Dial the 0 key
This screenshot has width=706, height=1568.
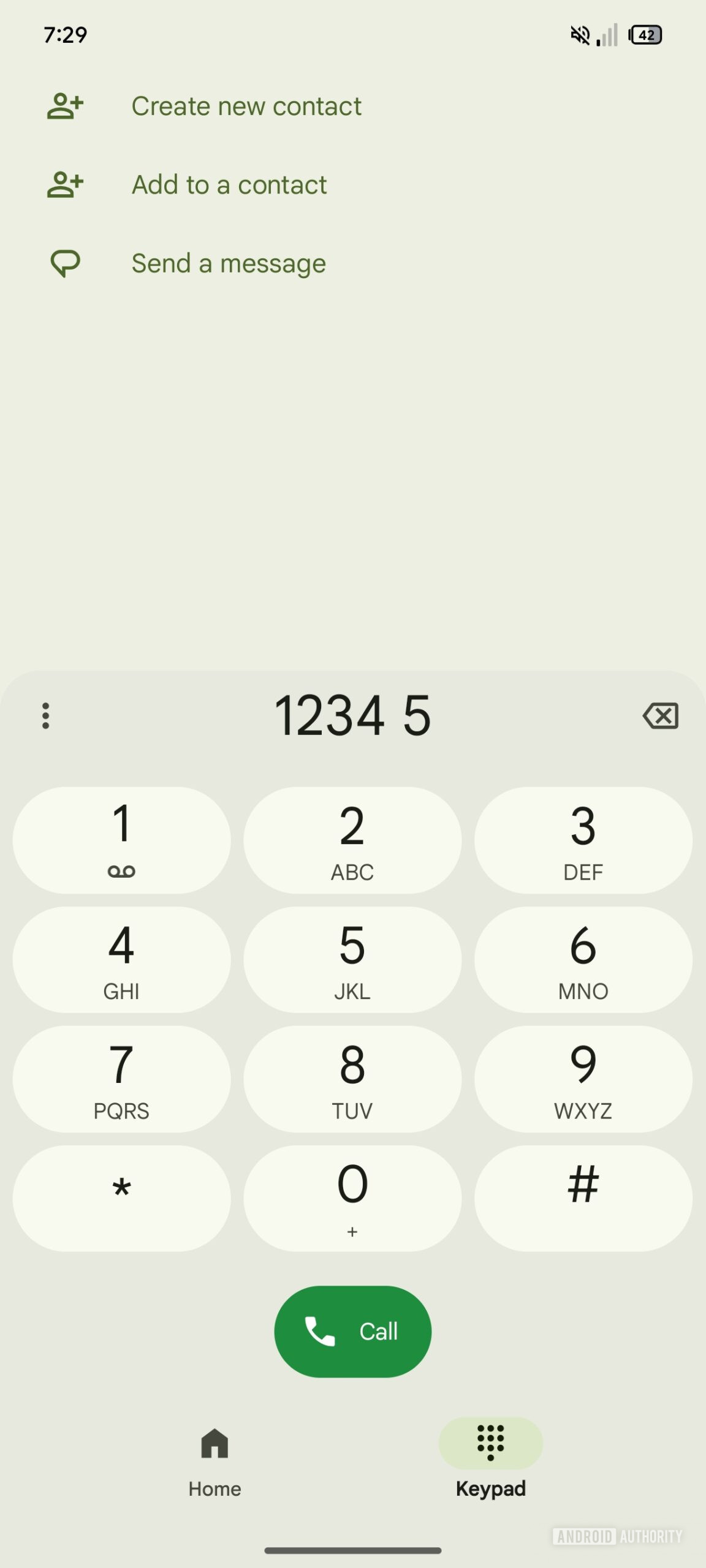pos(352,1198)
